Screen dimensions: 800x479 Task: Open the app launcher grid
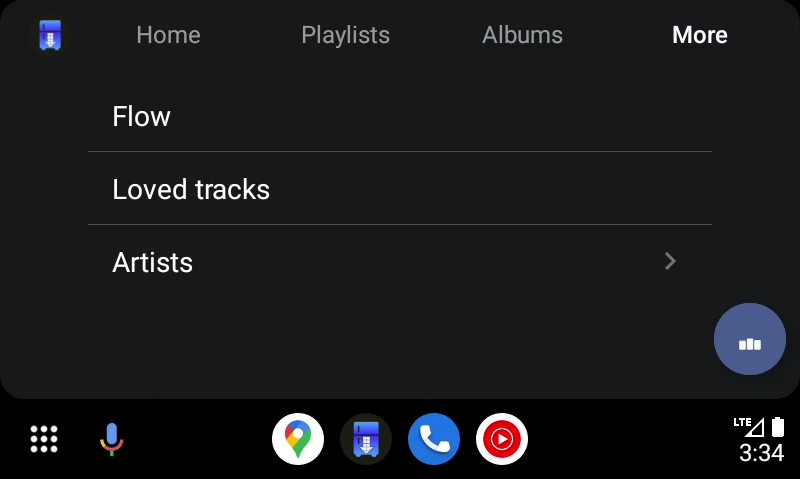pos(44,439)
